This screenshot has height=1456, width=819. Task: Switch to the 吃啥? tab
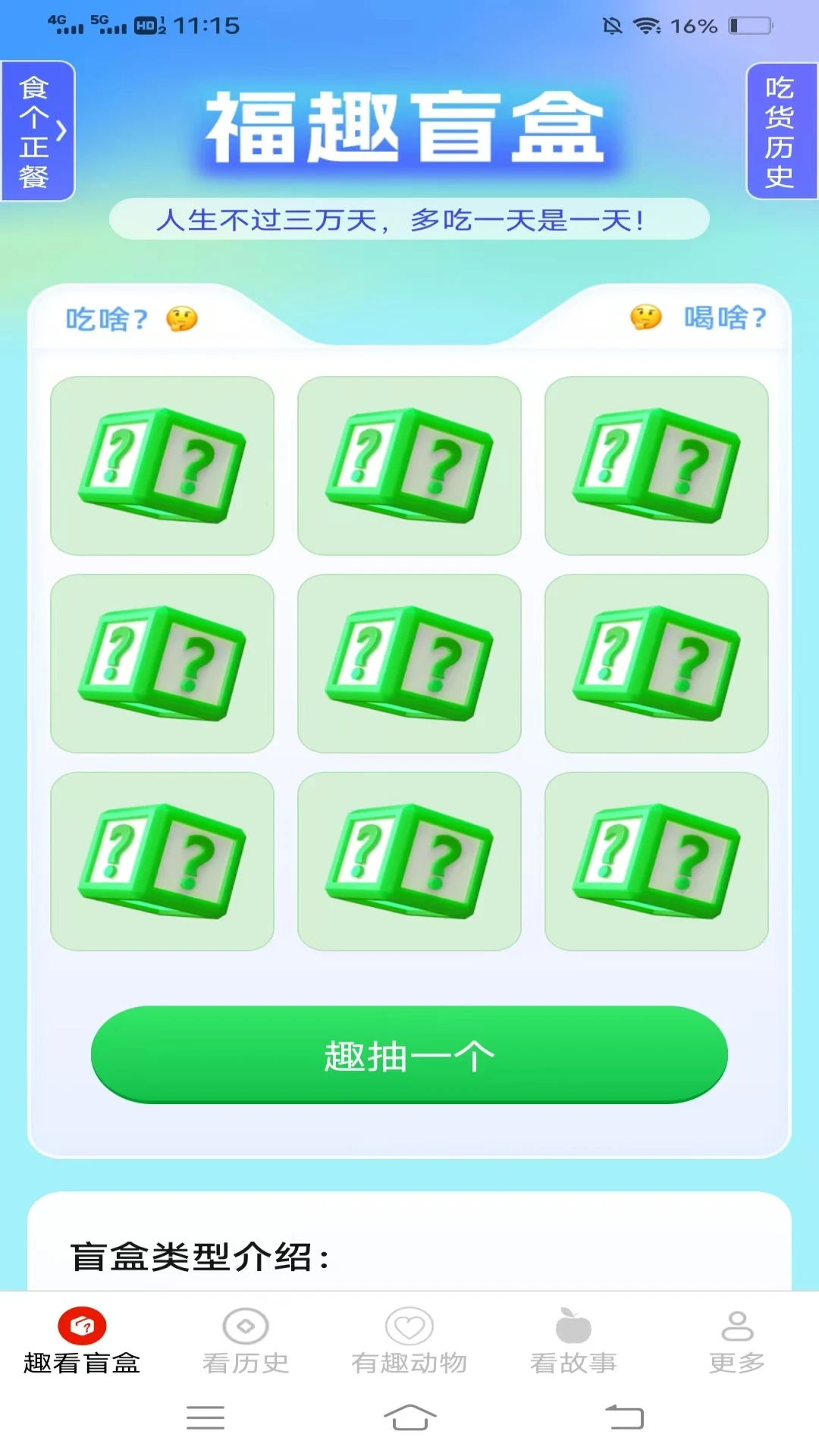108,318
